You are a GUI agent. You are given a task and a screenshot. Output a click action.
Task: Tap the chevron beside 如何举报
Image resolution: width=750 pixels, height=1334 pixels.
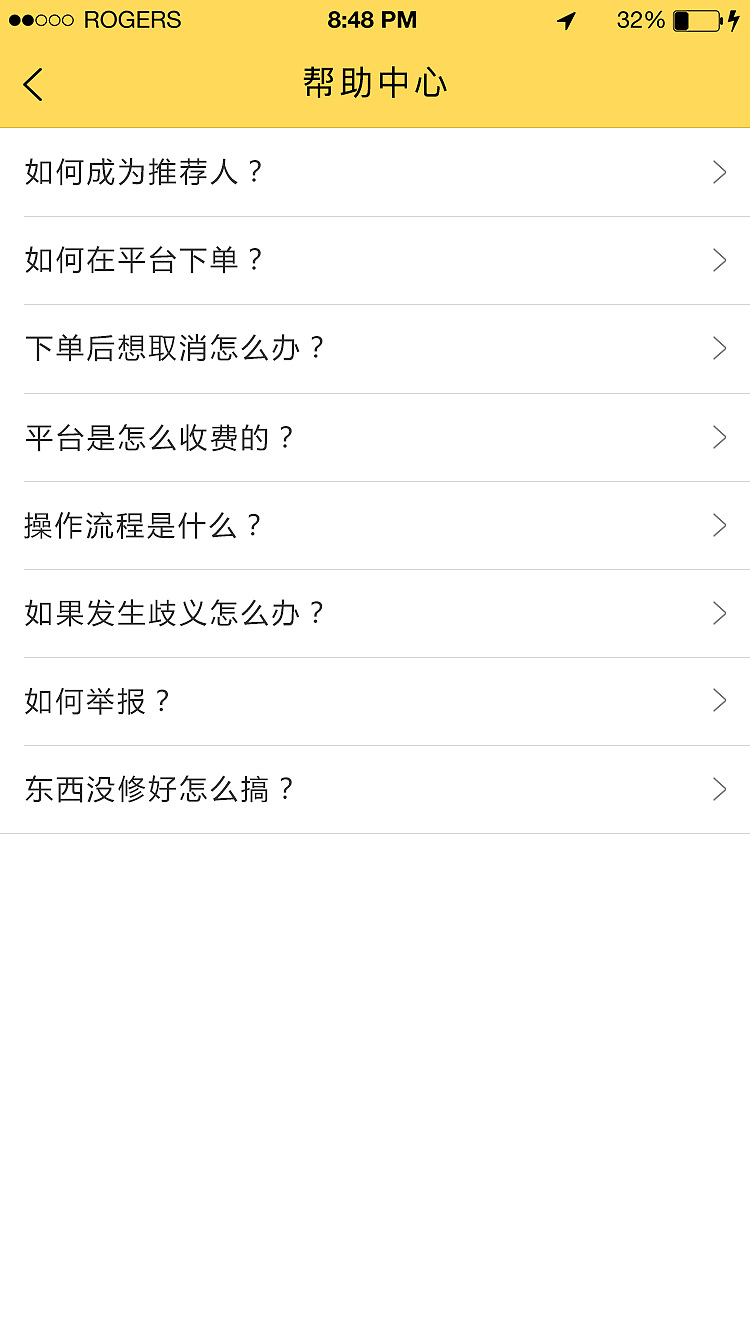coord(719,700)
